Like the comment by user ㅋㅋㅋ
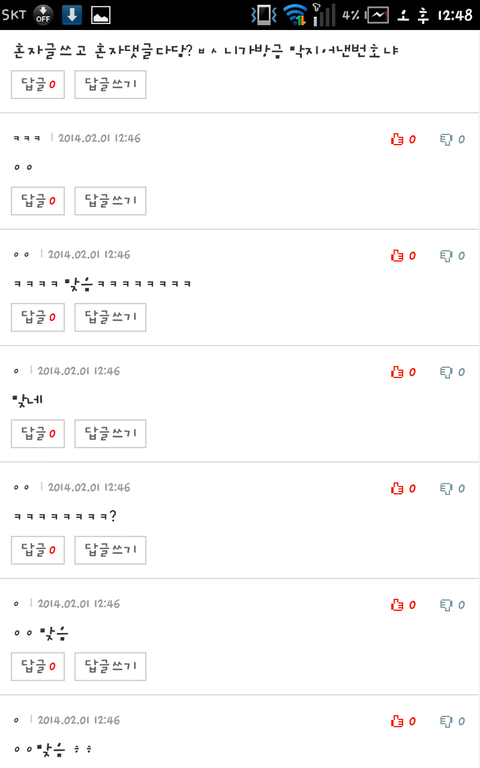Screen dimensions: 480x768 pyautogui.click(x=403, y=139)
